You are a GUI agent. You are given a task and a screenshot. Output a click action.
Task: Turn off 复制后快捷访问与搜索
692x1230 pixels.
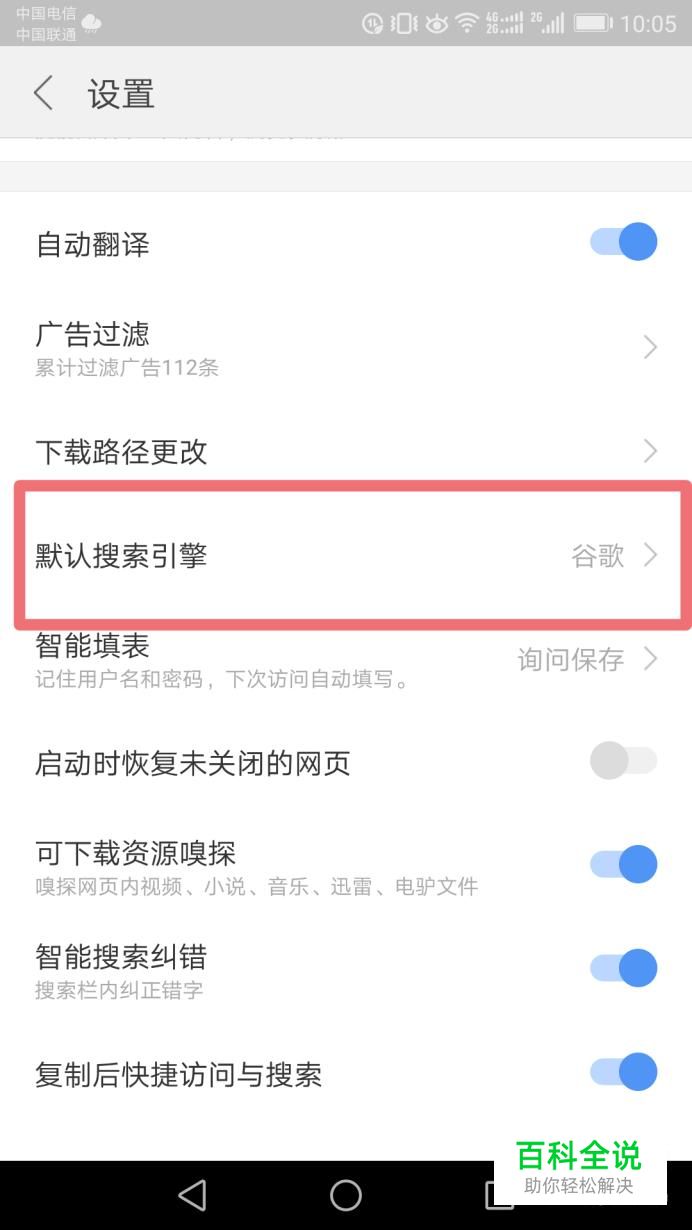[x=623, y=1073]
